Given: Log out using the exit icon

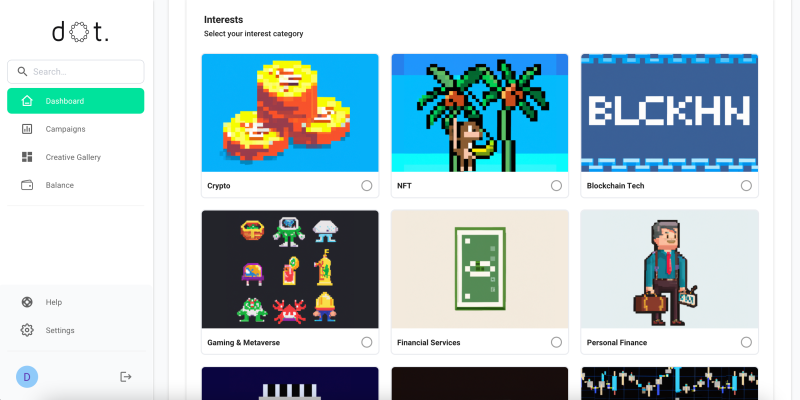Looking at the screenshot, I should 126,376.
